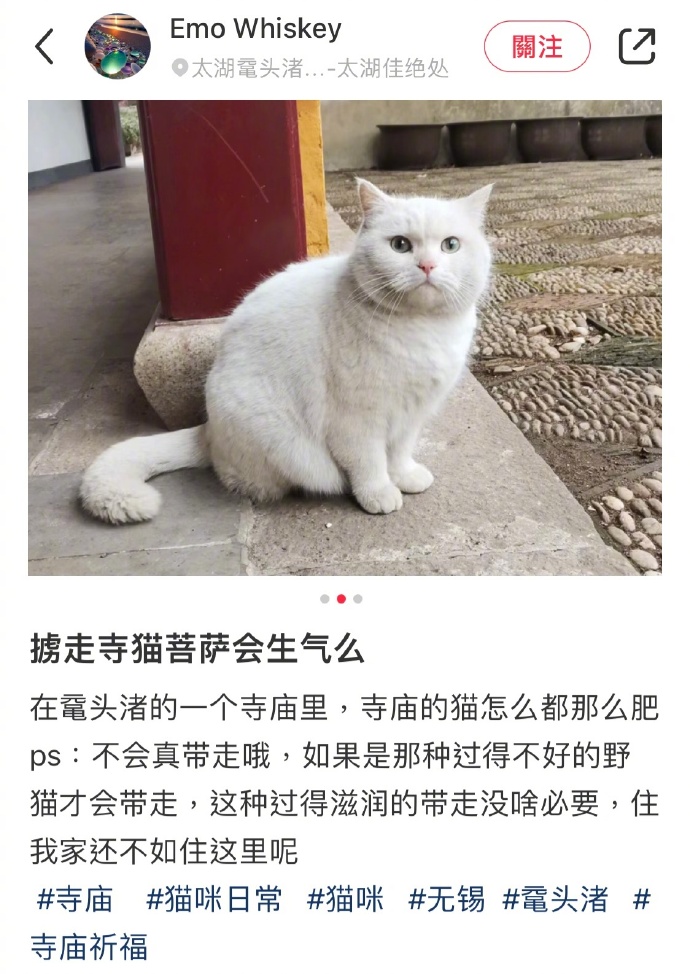Image resolution: width=690 pixels, height=974 pixels.
Task: Open the #鼋头渚 hashtag
Action: (555, 898)
